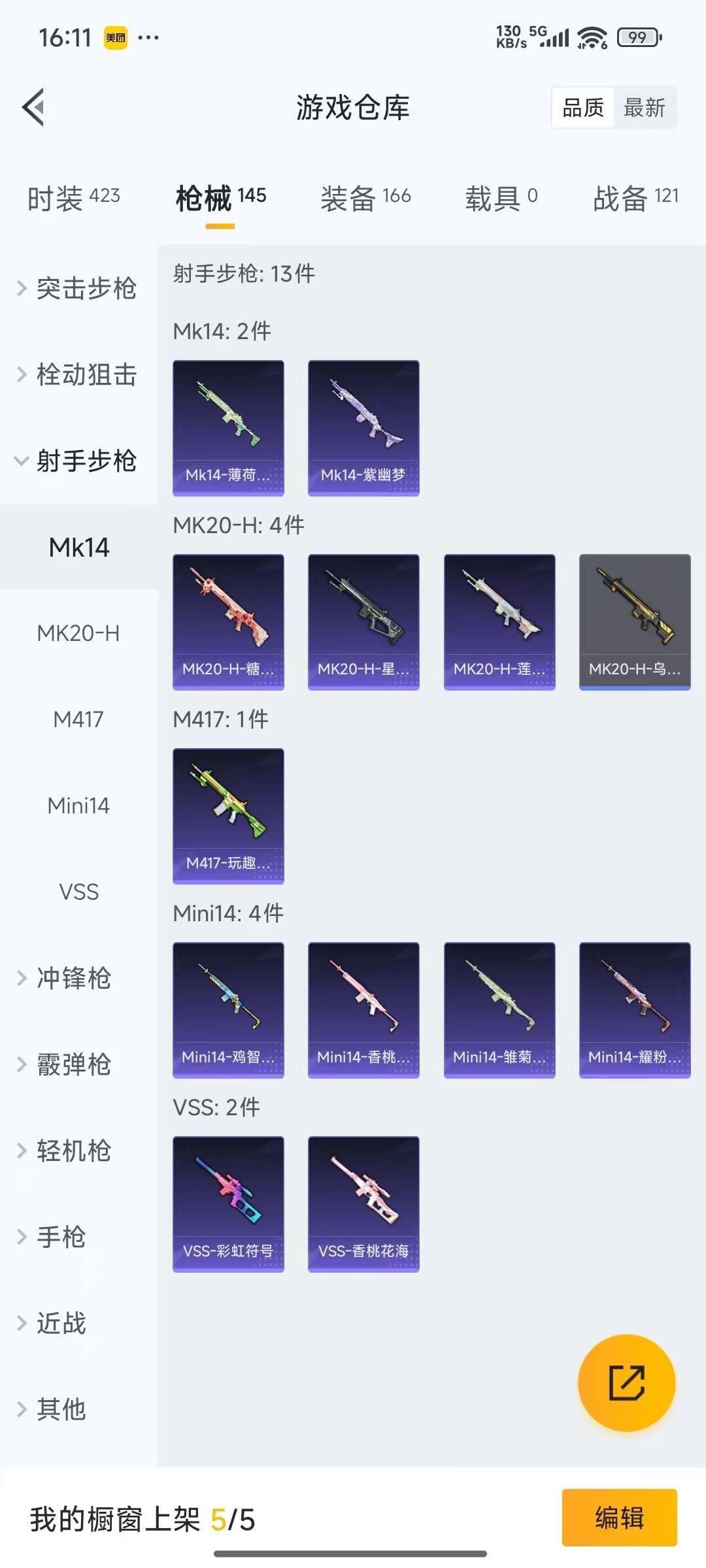The width and height of the screenshot is (706, 1568).
Task: Select MK20-H in the side list
Action: click(x=78, y=633)
